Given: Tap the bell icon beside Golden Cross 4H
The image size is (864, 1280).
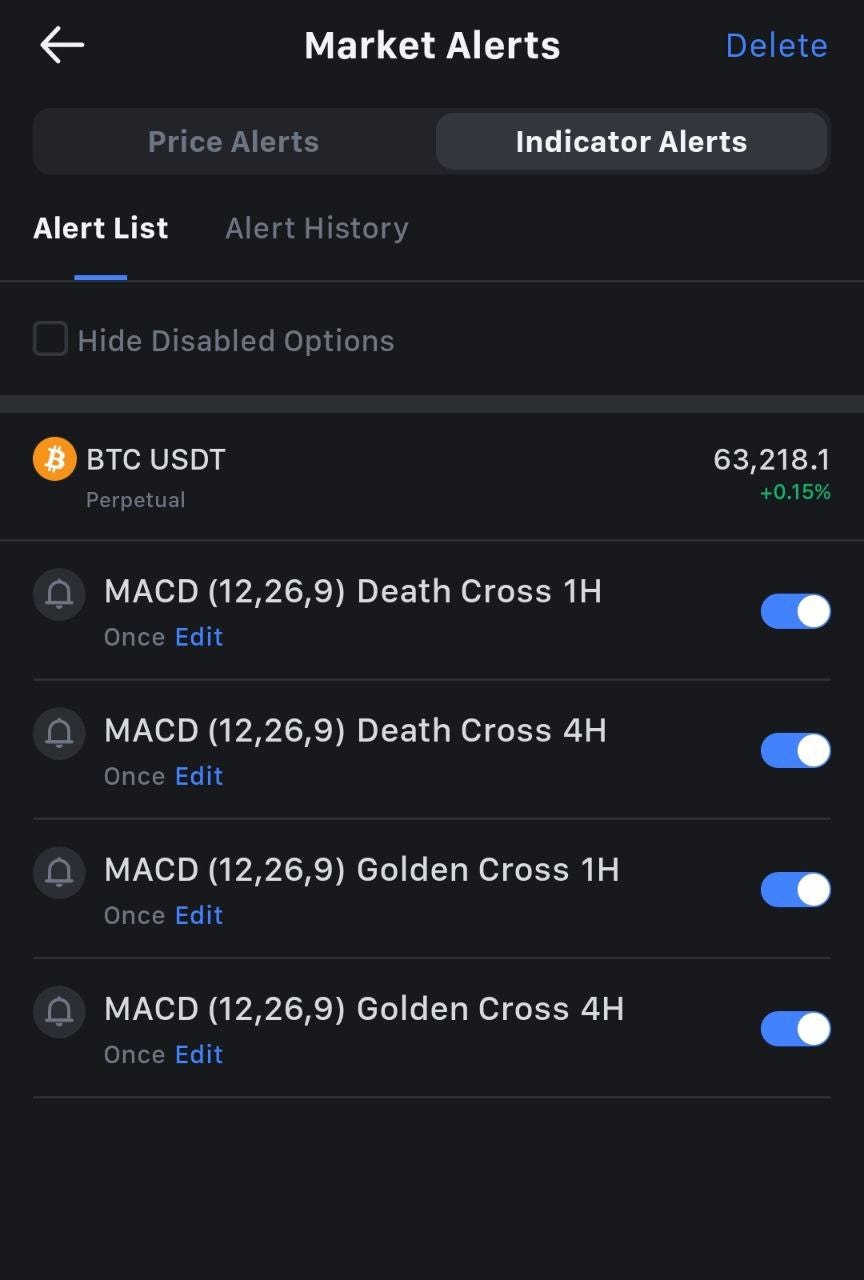Looking at the screenshot, I should (59, 1012).
